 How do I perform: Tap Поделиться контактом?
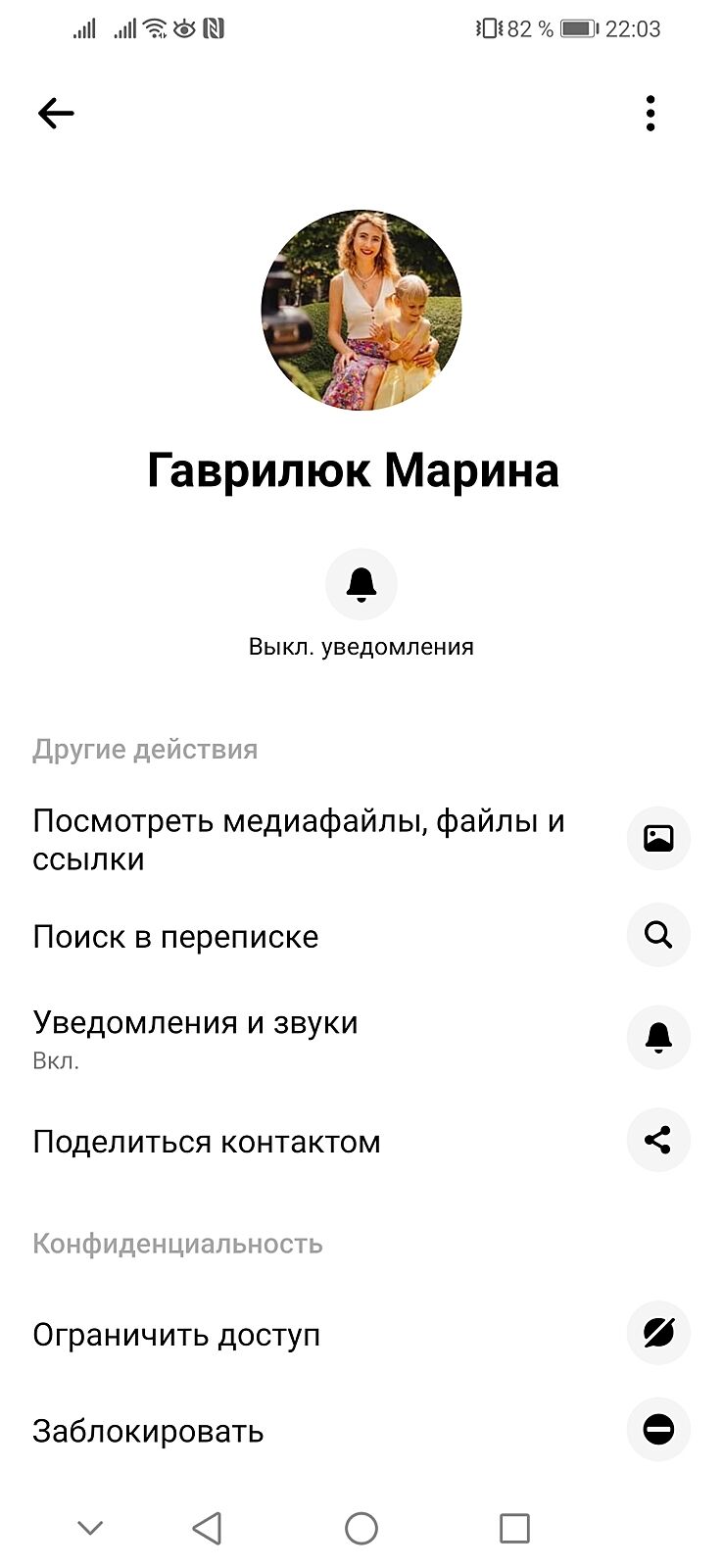tap(207, 1142)
